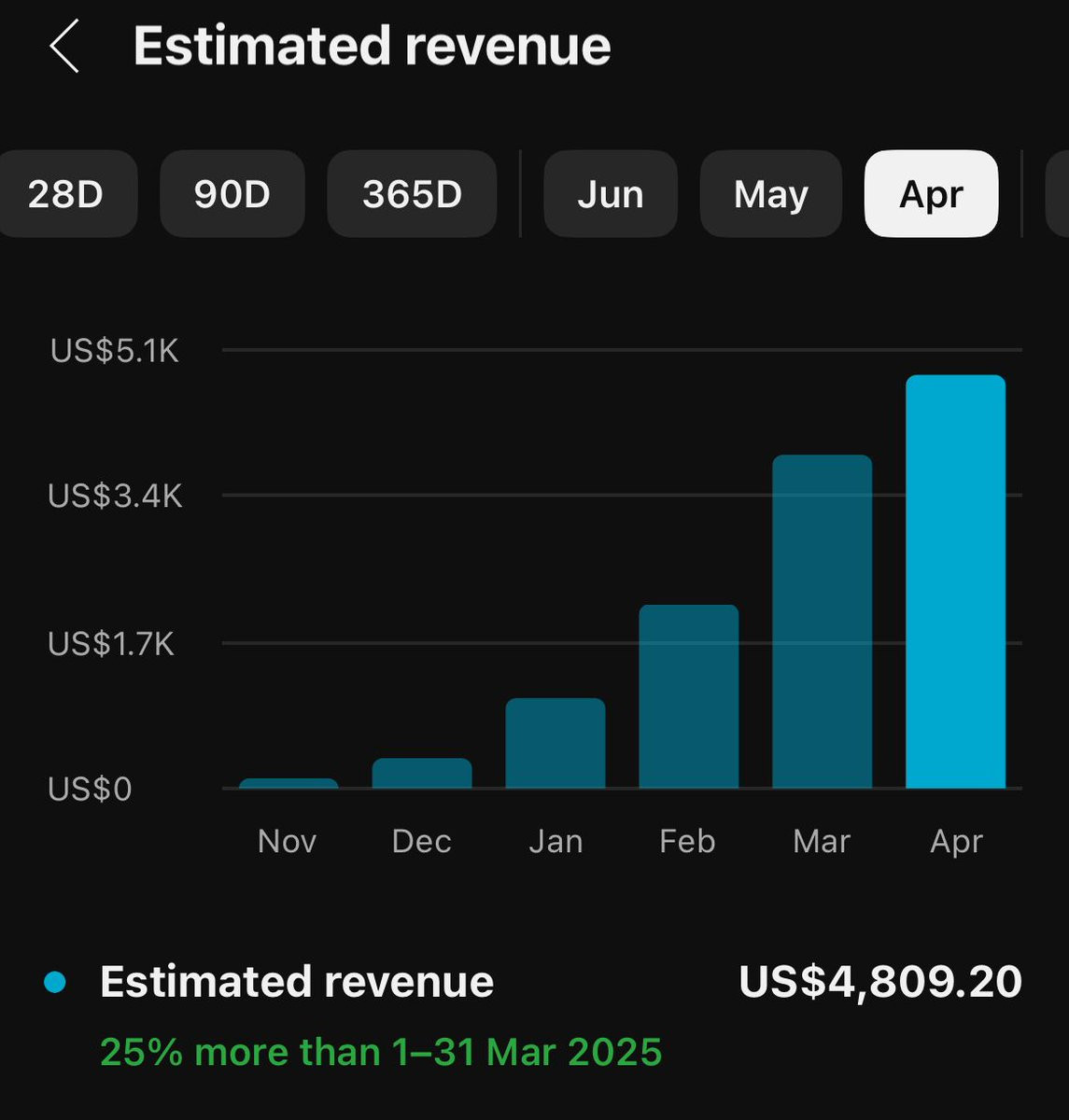
Task: Tap the Mar bar in chart
Action: 822,622
